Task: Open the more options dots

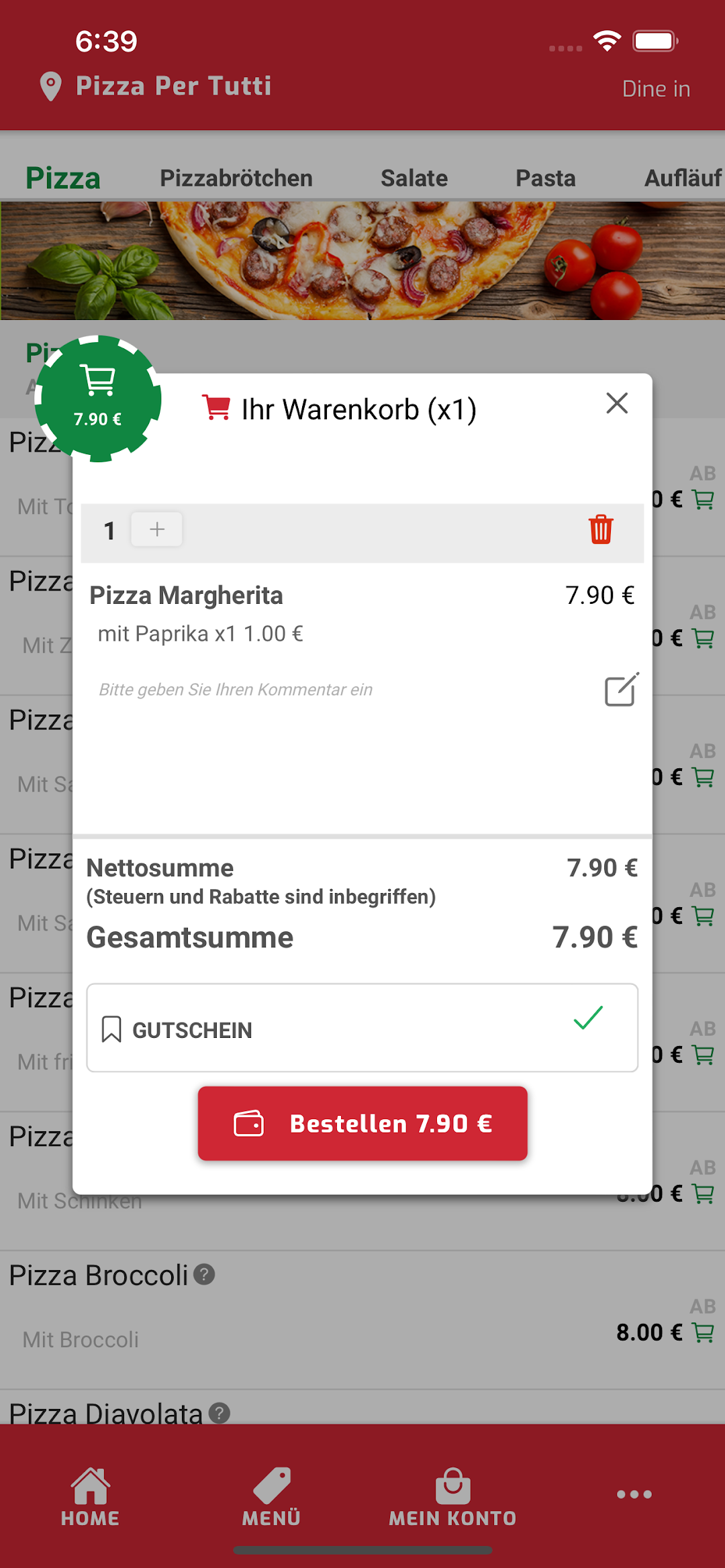Action: [x=634, y=1494]
